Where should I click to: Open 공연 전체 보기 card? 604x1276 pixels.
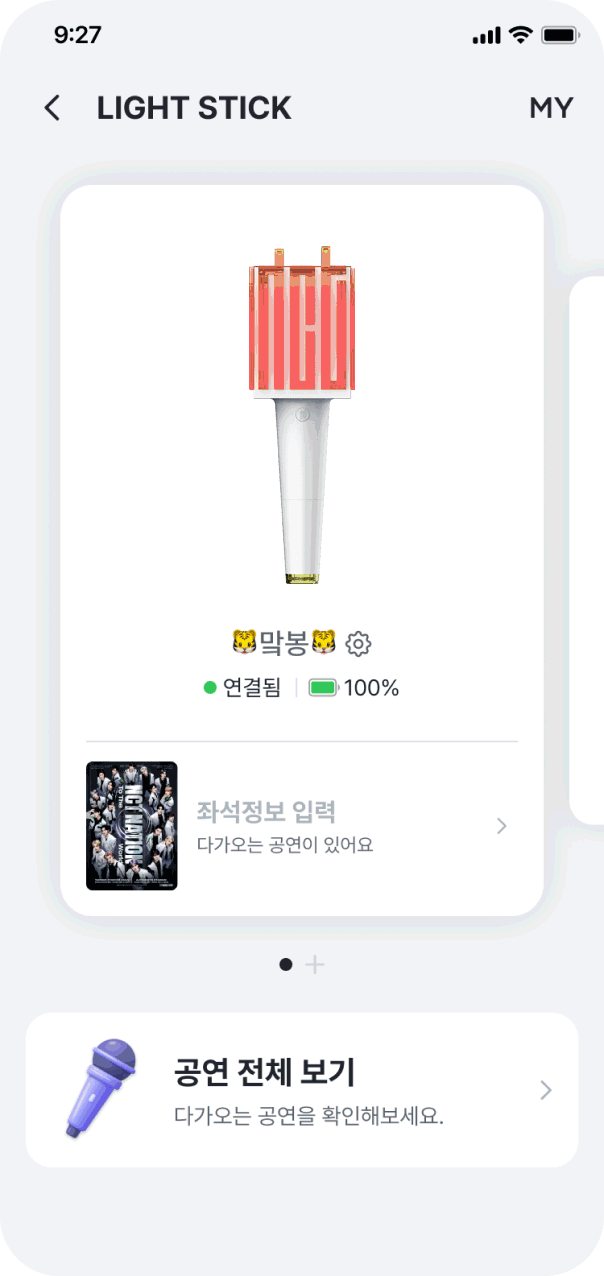point(302,1090)
